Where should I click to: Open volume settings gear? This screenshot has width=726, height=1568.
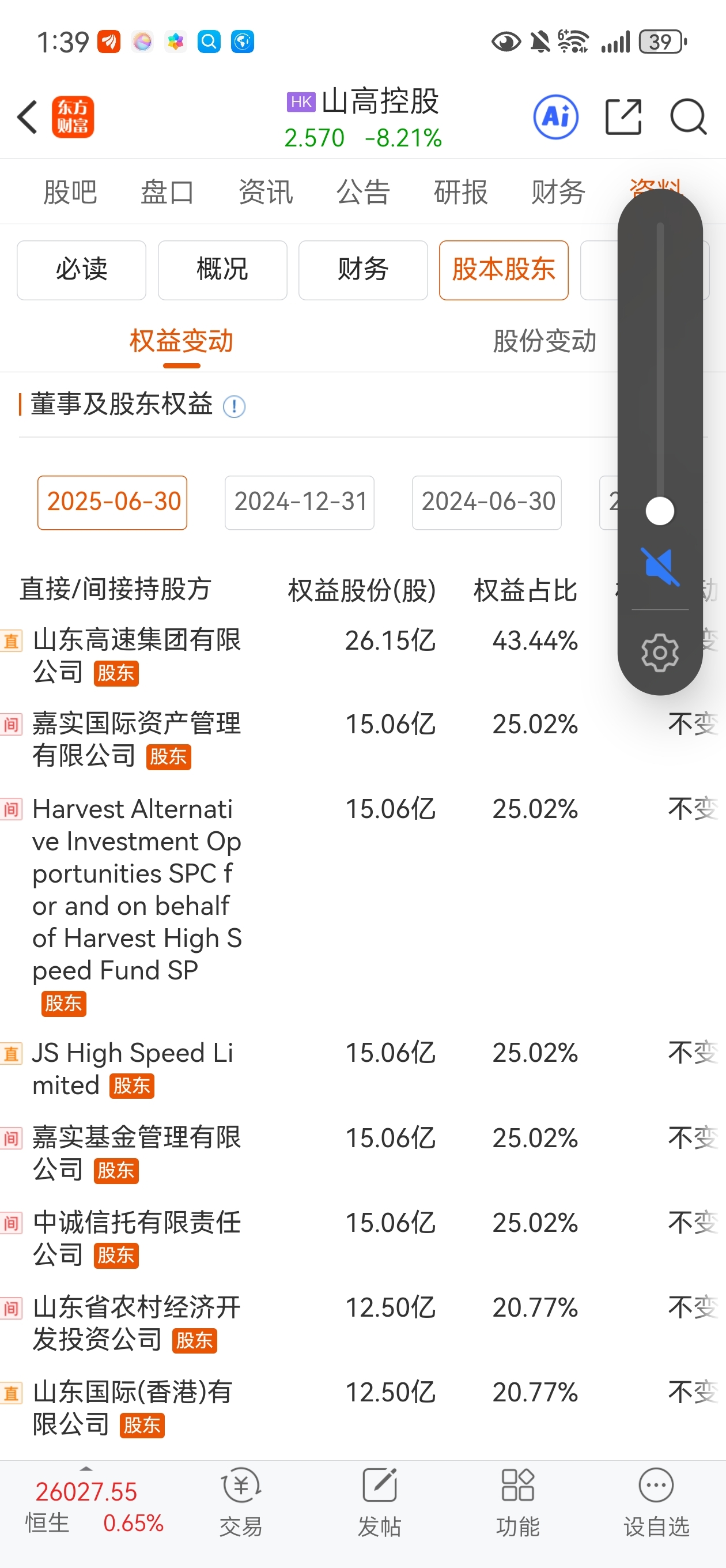[x=660, y=653]
